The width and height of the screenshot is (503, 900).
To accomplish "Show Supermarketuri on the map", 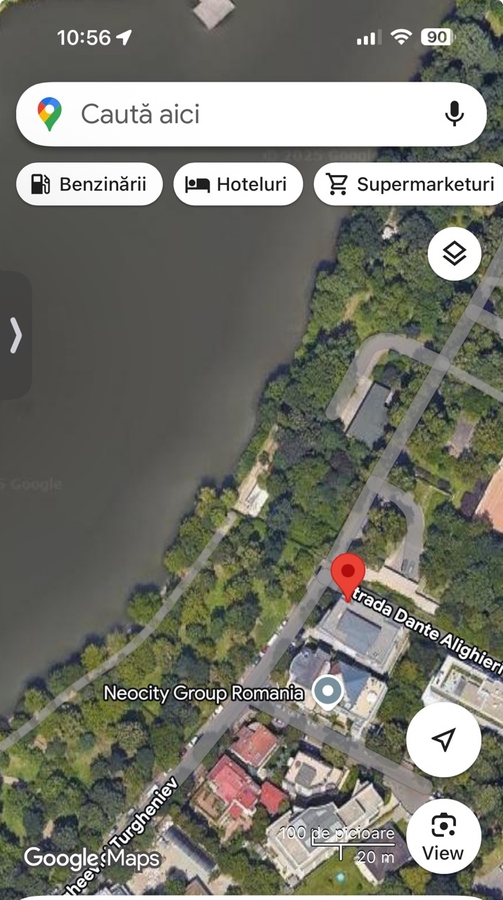I will (x=409, y=184).
